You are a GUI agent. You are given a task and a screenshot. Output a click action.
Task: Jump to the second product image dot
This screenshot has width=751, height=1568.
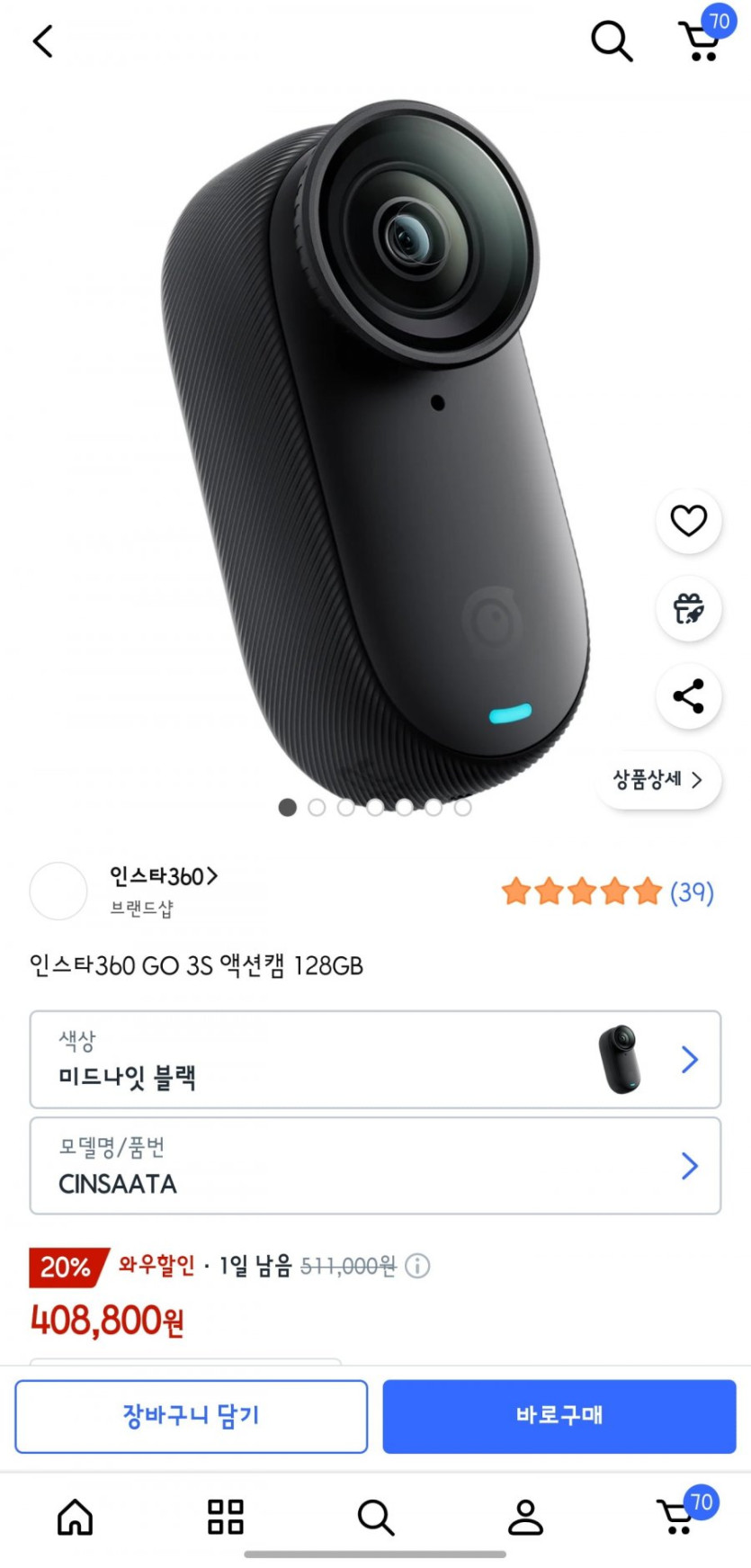[317, 808]
